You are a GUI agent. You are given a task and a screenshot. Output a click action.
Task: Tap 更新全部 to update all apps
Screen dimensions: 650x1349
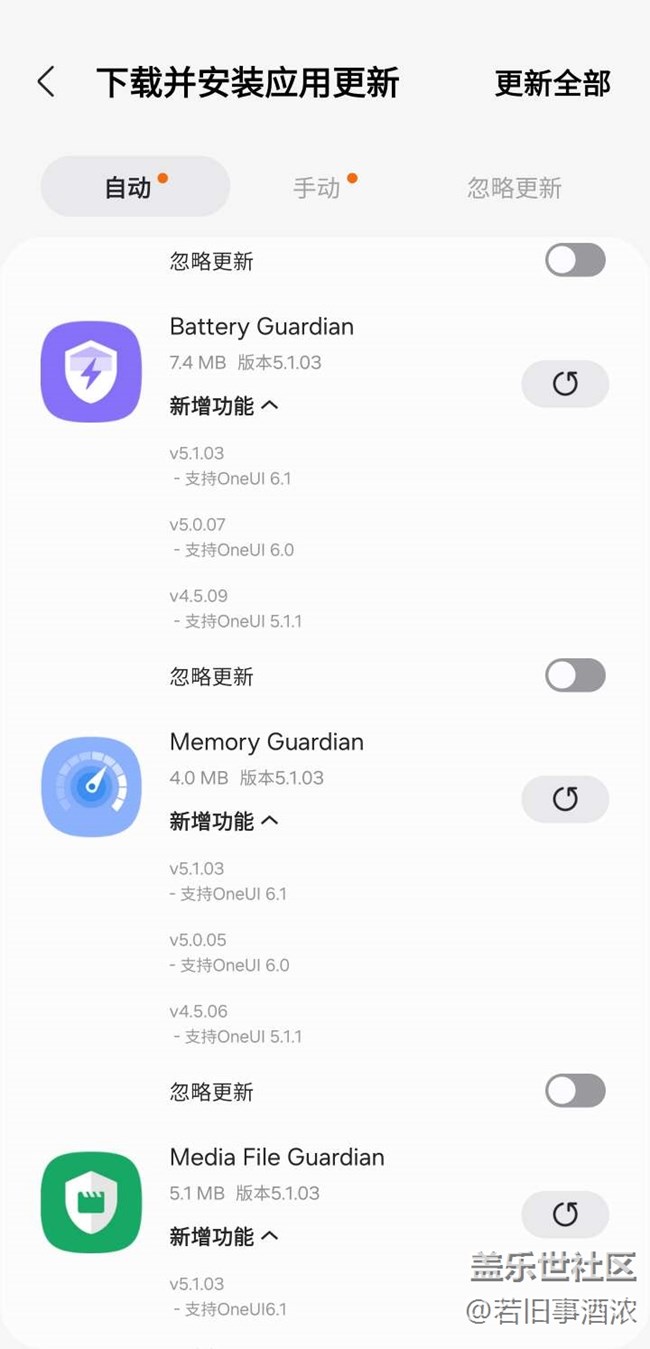[x=552, y=83]
